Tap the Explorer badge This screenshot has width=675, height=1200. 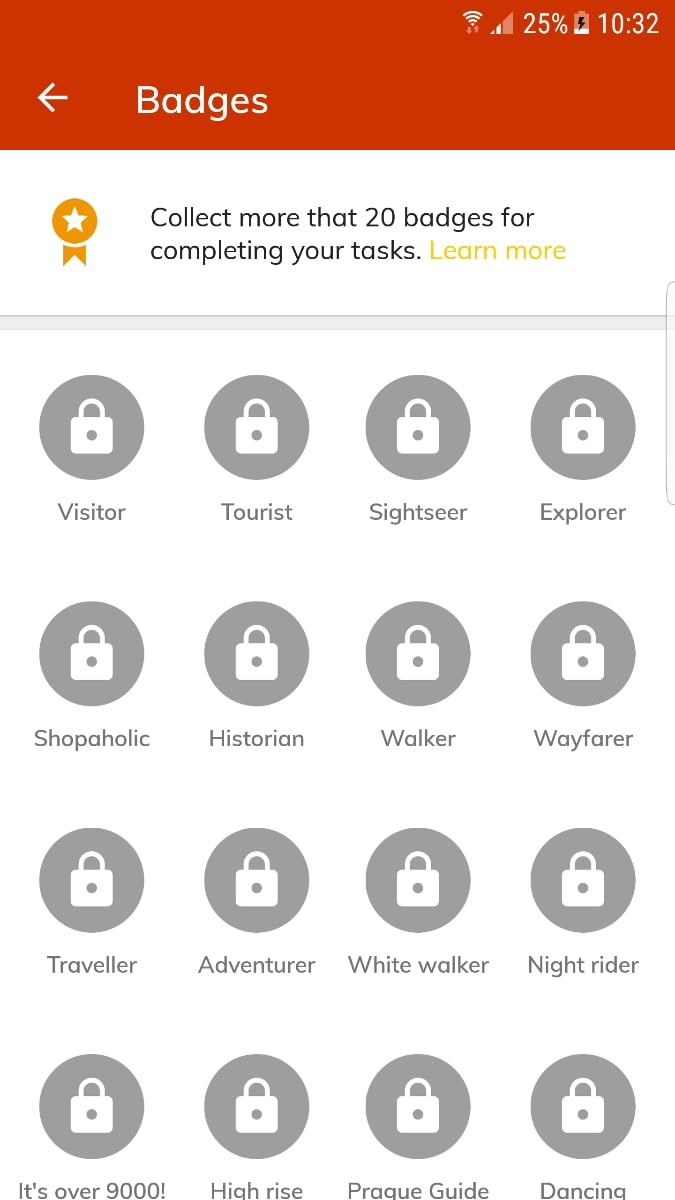582,428
